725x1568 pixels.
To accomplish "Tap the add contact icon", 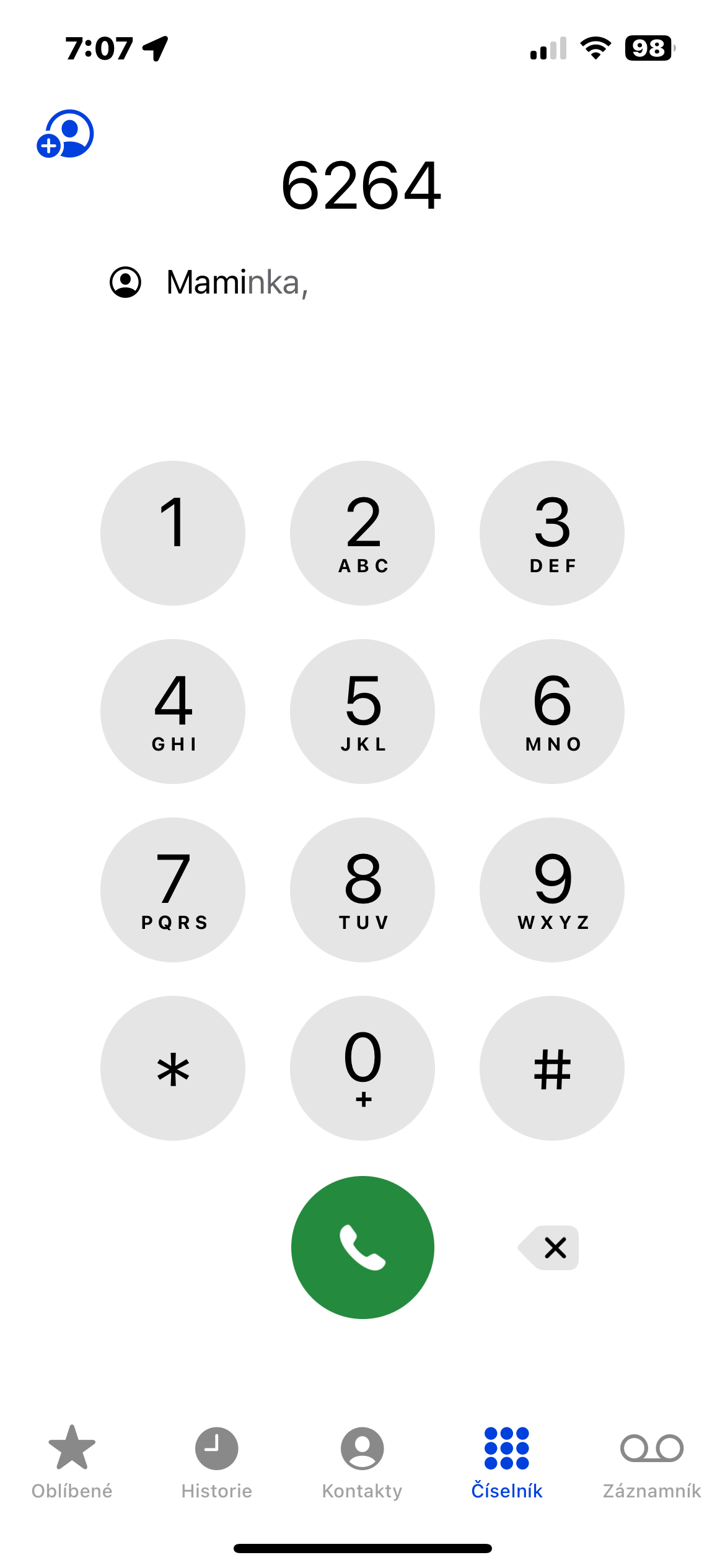I will click(65, 134).
